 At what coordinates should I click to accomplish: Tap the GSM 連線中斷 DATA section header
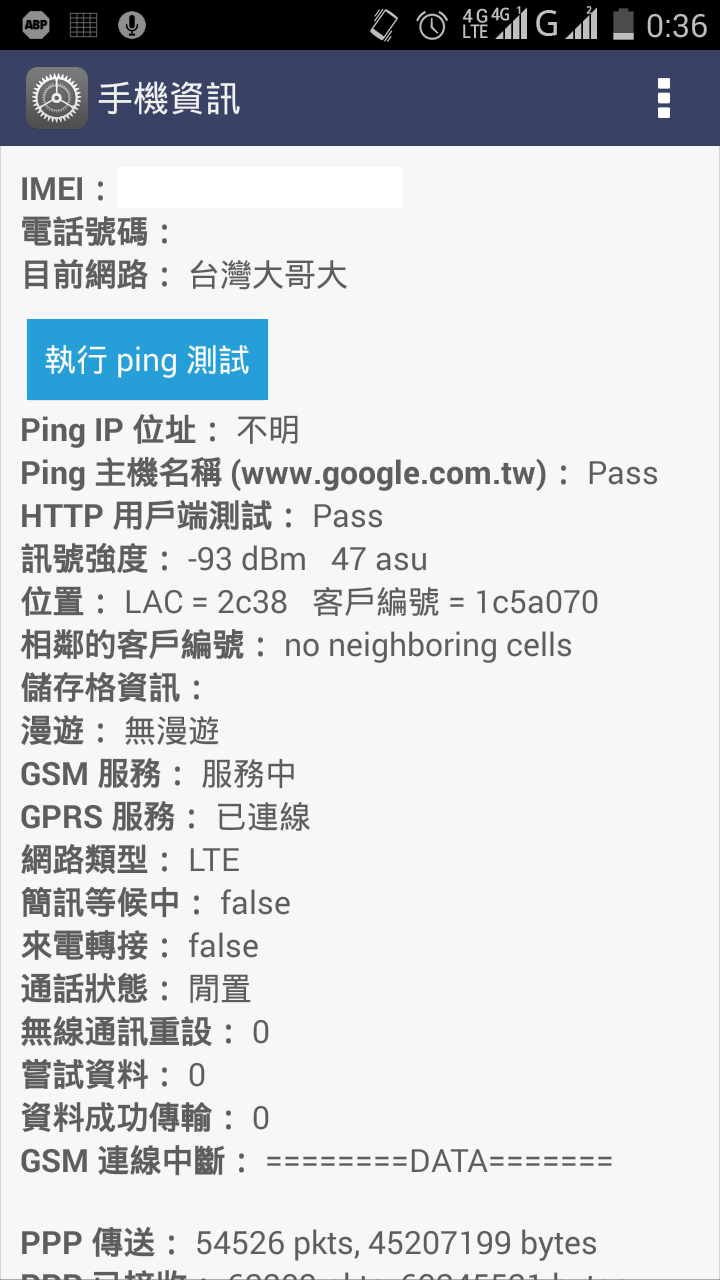point(315,1160)
